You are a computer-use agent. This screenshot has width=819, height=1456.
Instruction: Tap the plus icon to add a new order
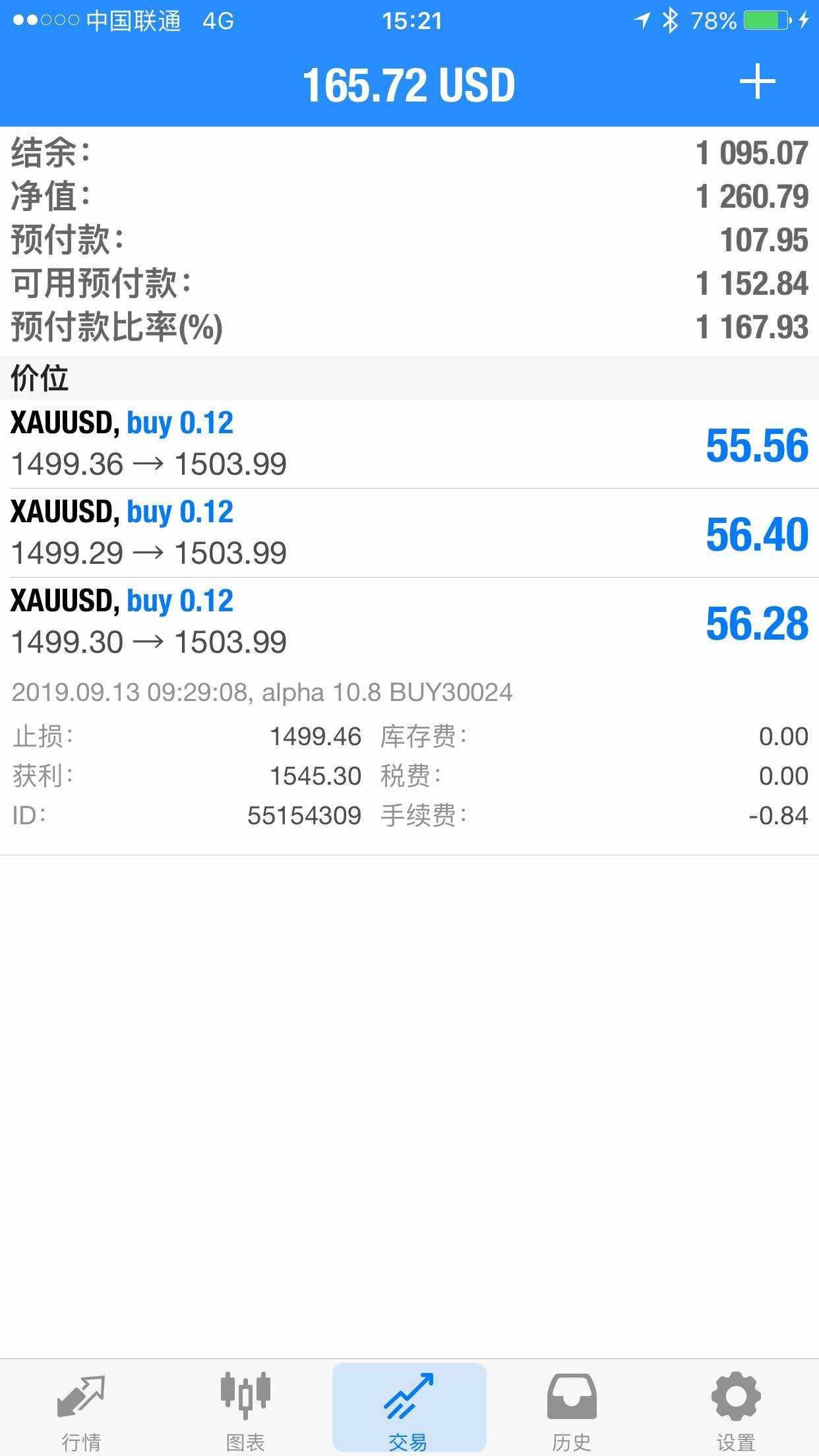click(757, 82)
